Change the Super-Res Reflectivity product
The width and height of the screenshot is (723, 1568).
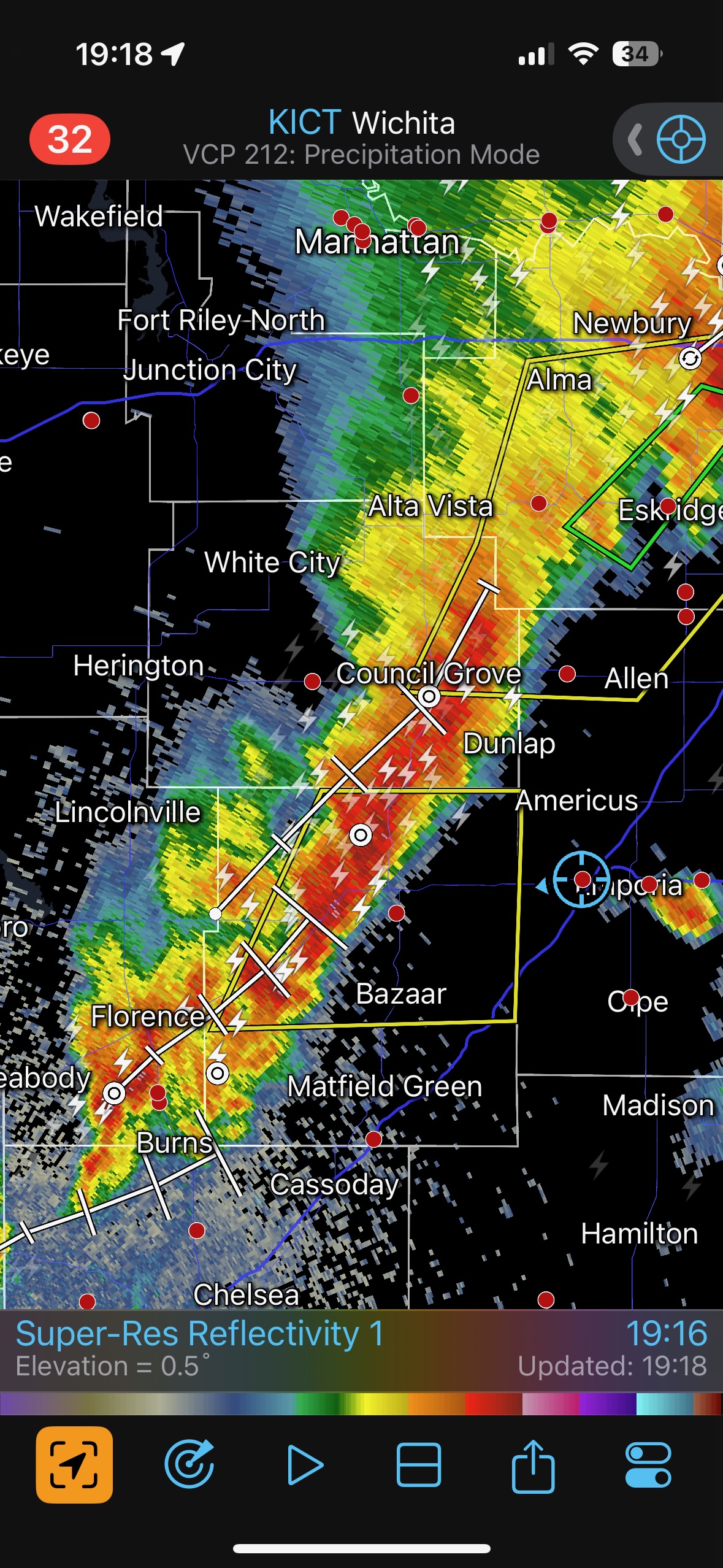click(x=200, y=1334)
